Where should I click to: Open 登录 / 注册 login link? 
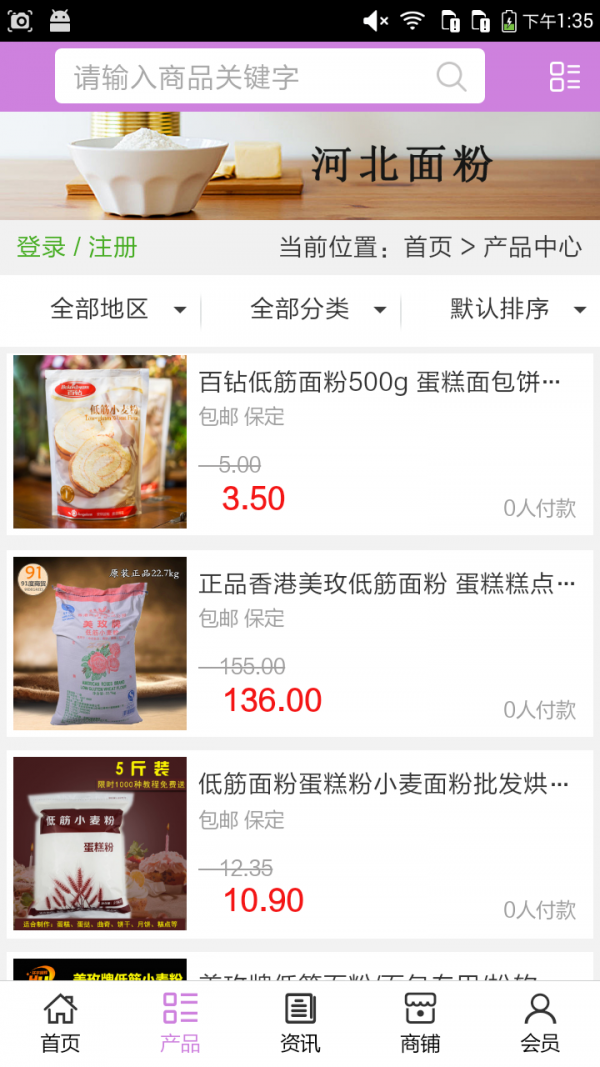(77, 247)
